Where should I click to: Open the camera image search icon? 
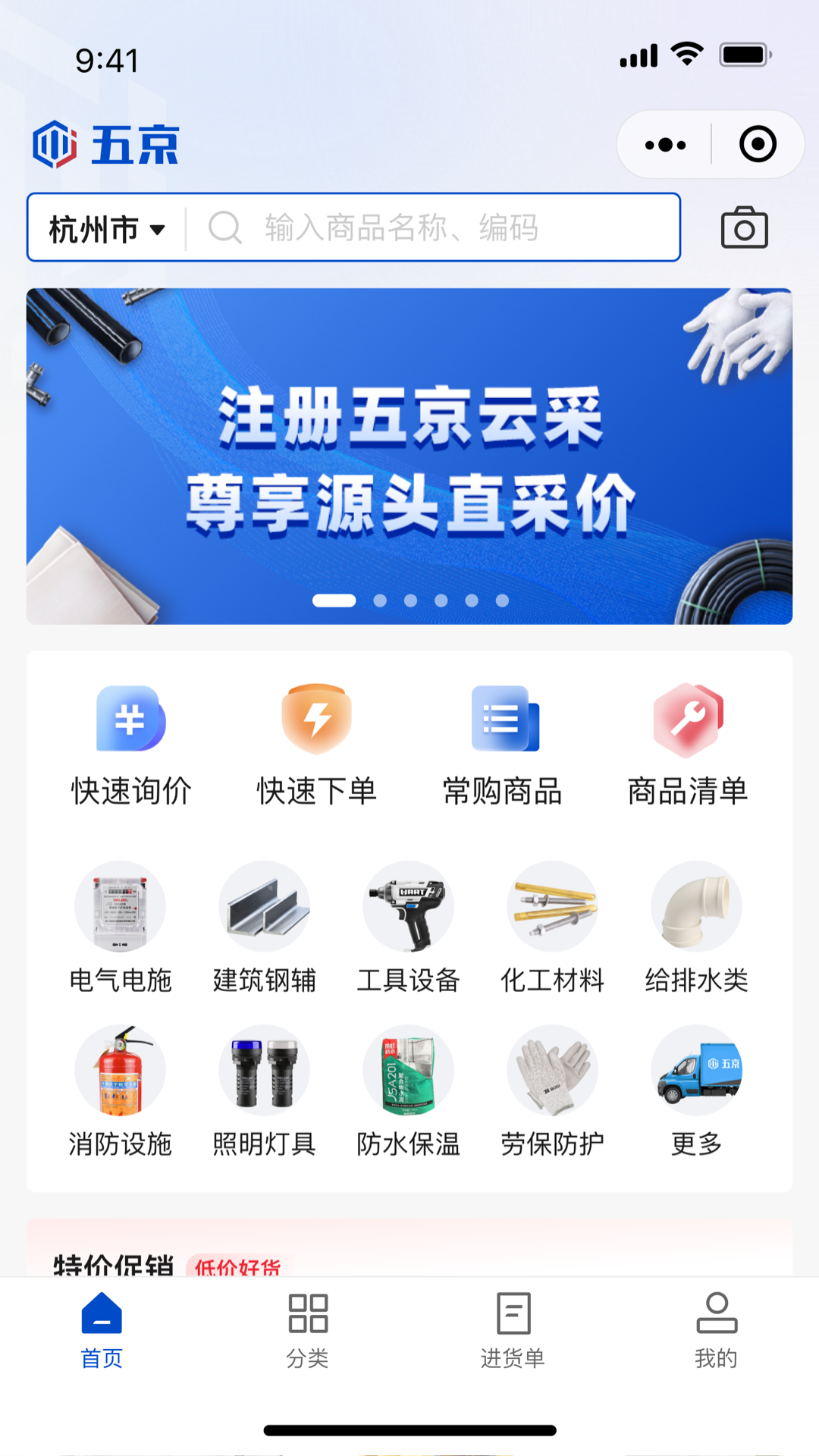(x=744, y=227)
